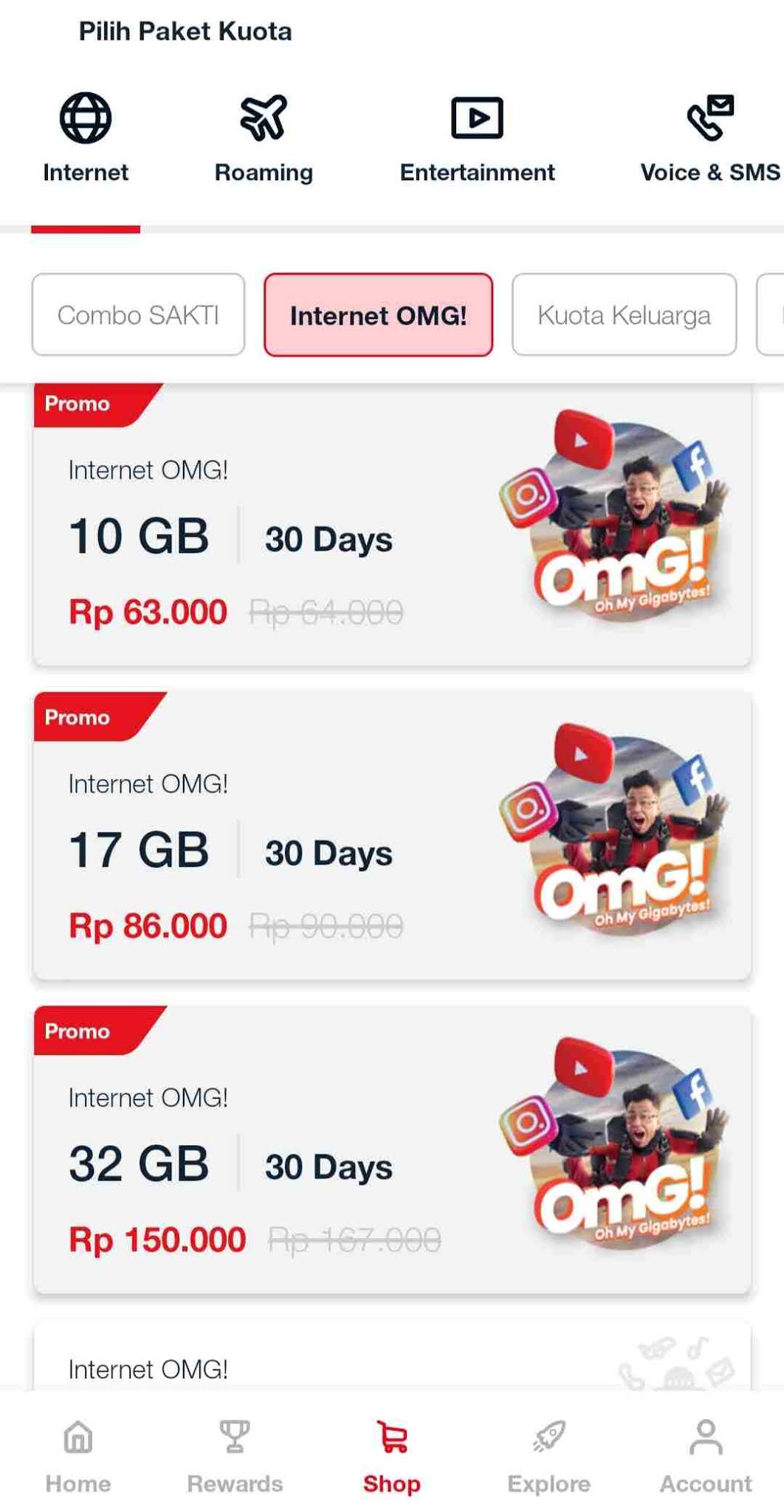
Task: Tap the Entertainment play video icon
Action: tap(477, 117)
